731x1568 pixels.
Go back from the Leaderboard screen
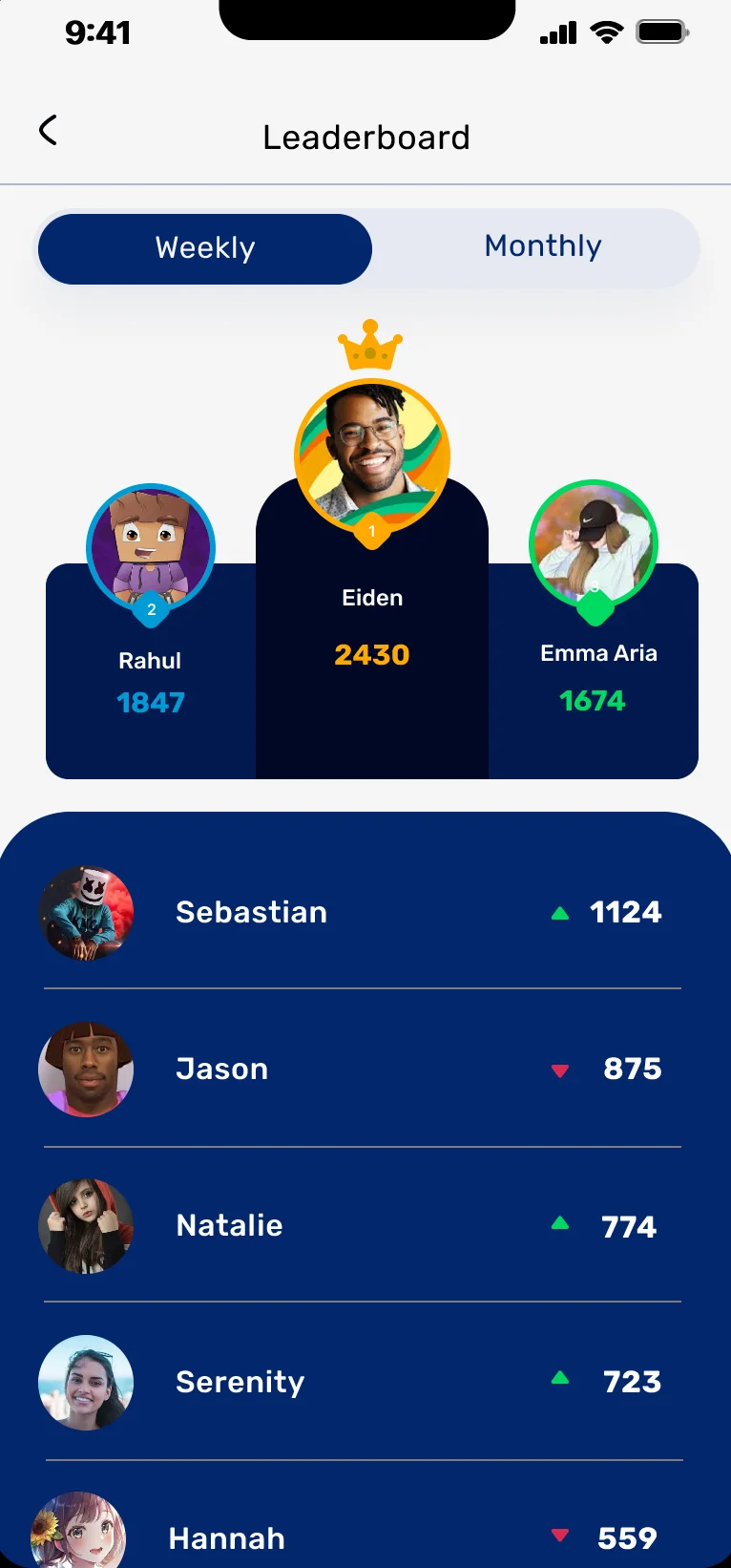click(x=48, y=131)
